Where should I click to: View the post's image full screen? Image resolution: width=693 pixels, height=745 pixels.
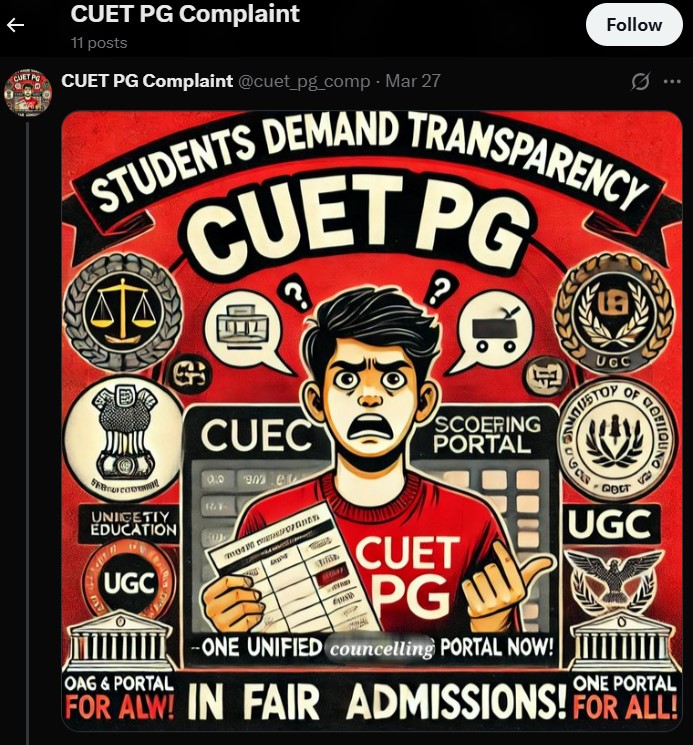click(x=372, y=420)
